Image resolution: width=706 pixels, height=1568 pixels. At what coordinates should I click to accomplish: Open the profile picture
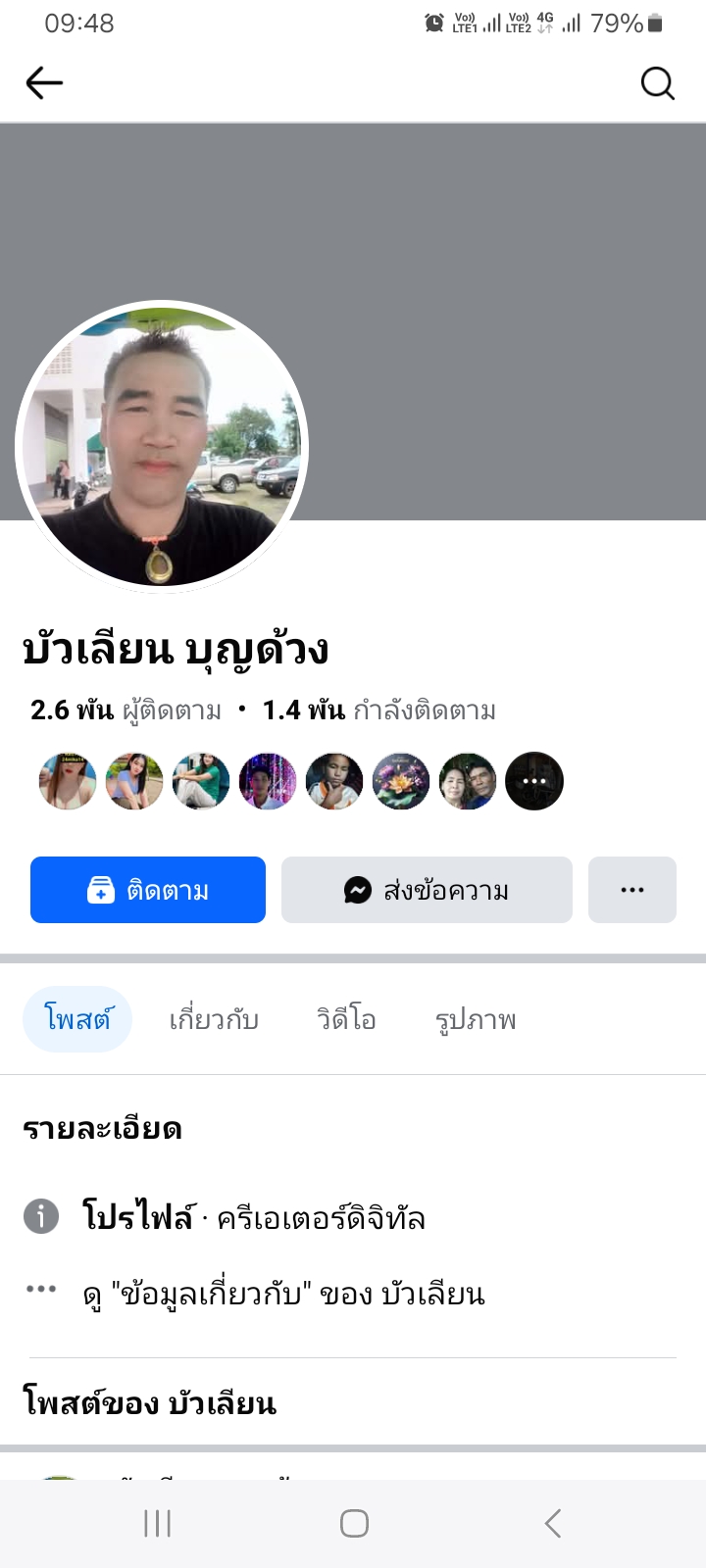pyautogui.click(x=162, y=447)
